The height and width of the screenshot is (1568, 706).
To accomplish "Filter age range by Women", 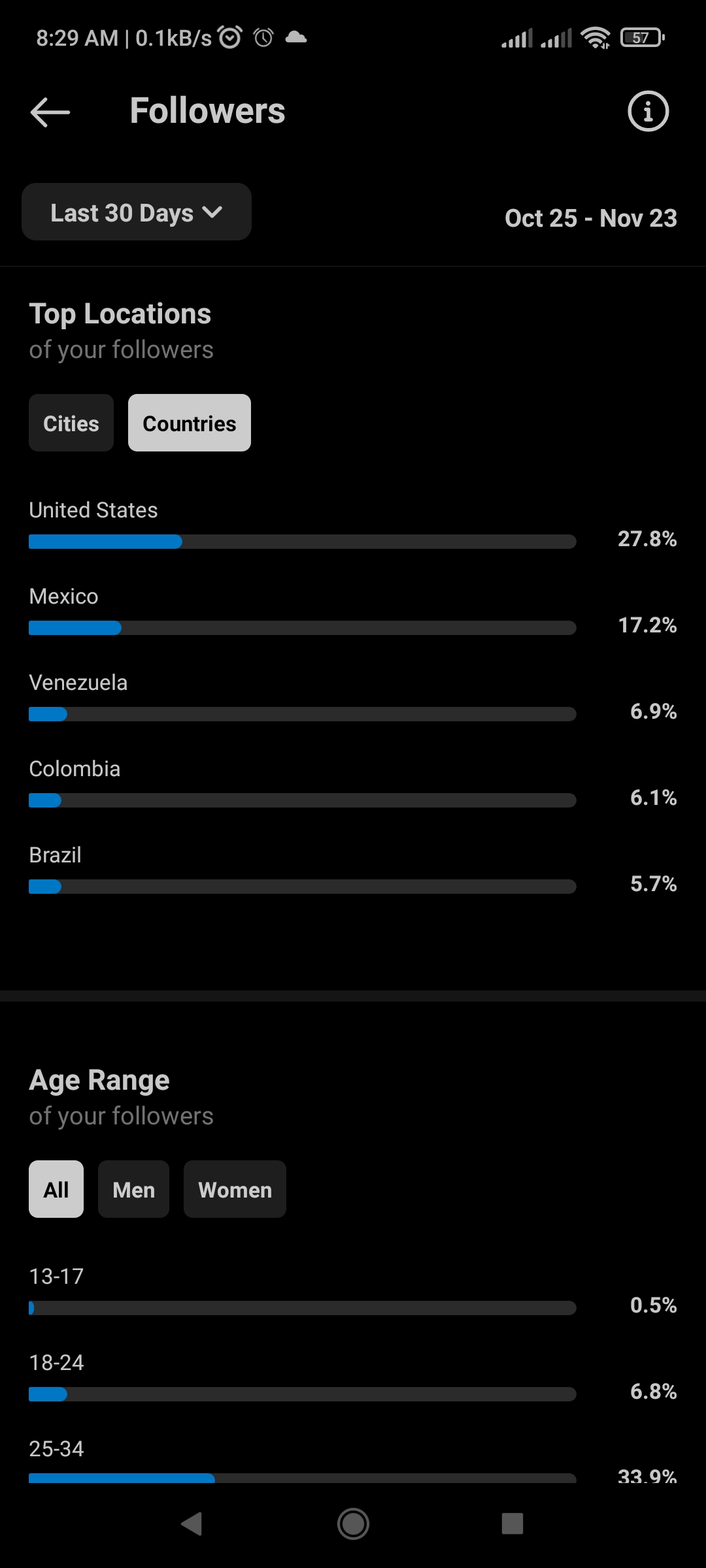I will (235, 1189).
